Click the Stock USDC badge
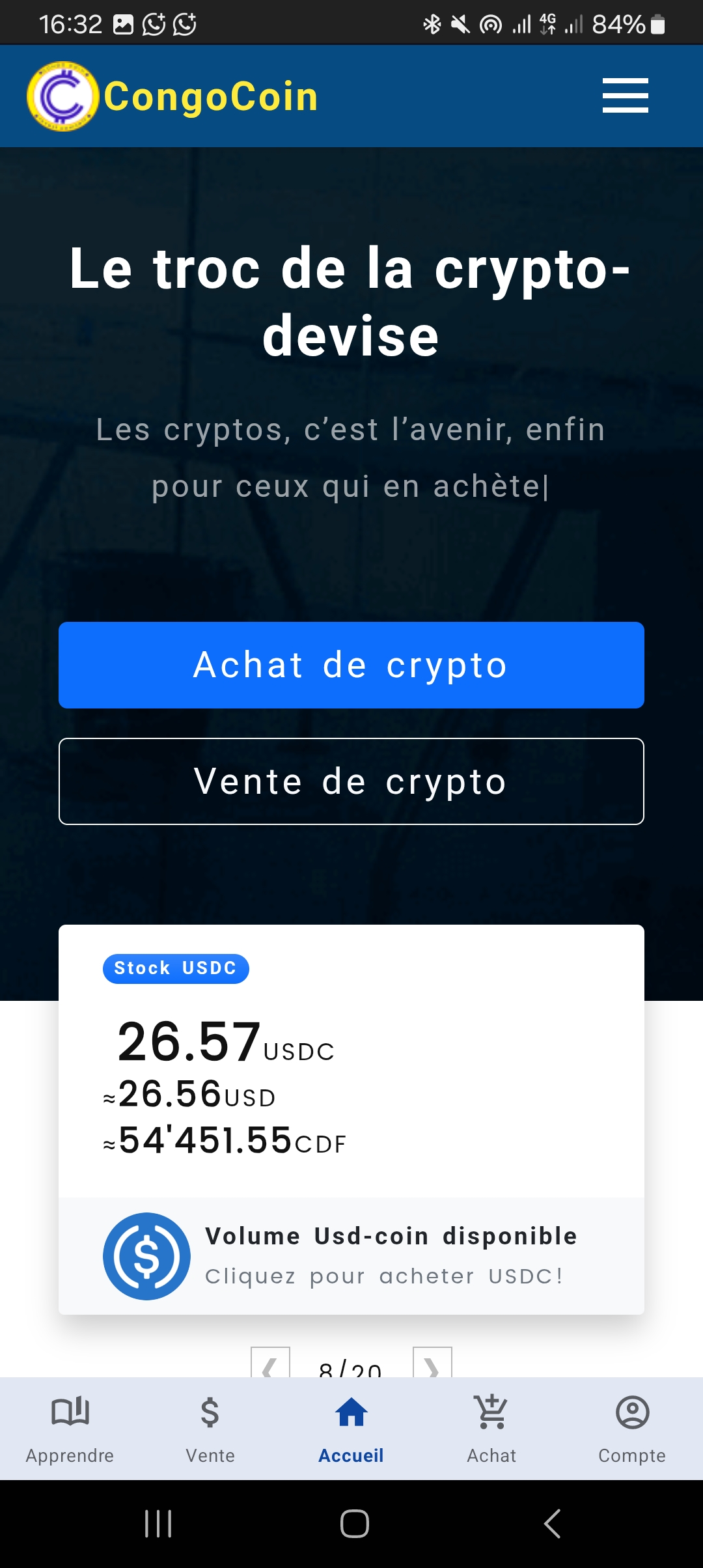 pos(176,968)
